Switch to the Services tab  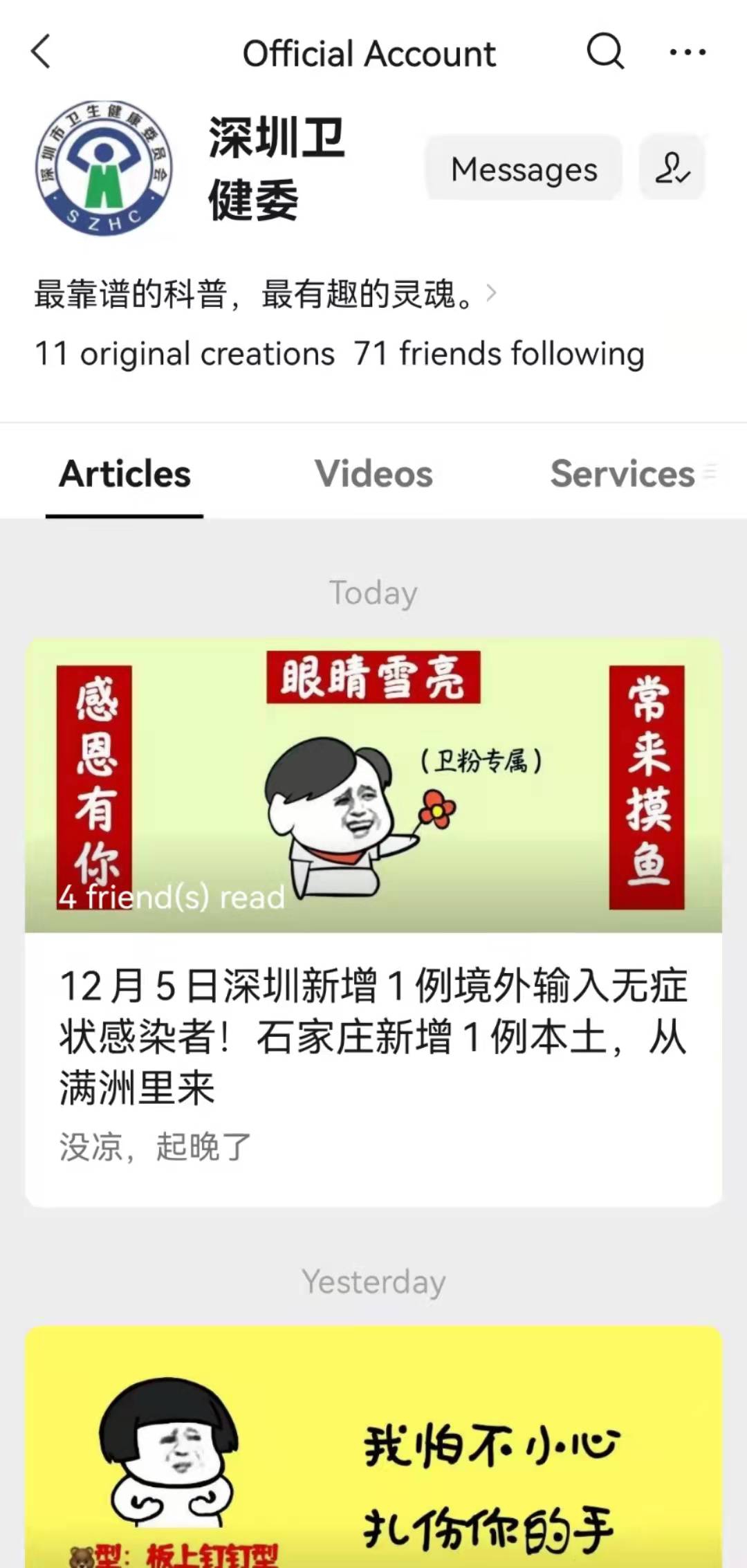(x=622, y=474)
